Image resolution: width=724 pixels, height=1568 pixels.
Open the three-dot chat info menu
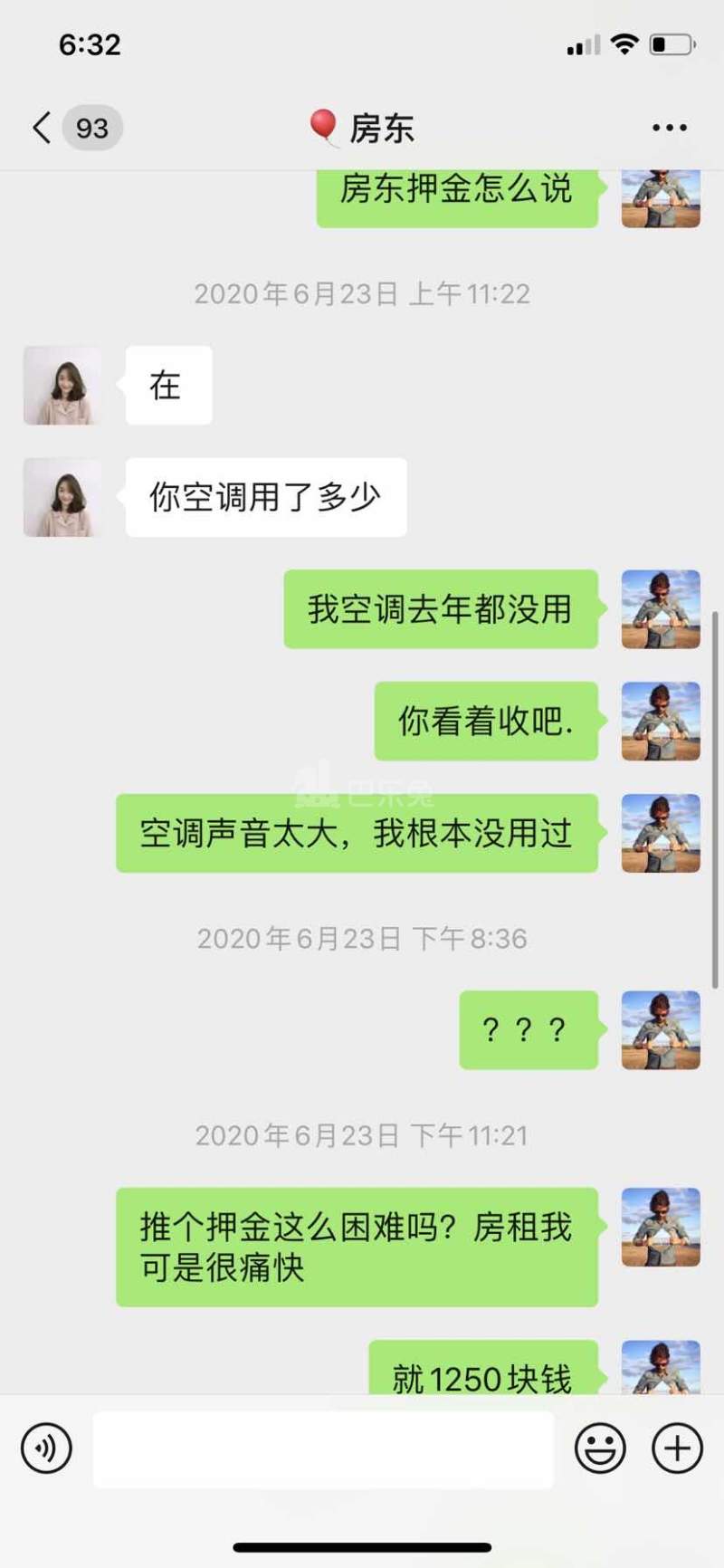(x=669, y=128)
